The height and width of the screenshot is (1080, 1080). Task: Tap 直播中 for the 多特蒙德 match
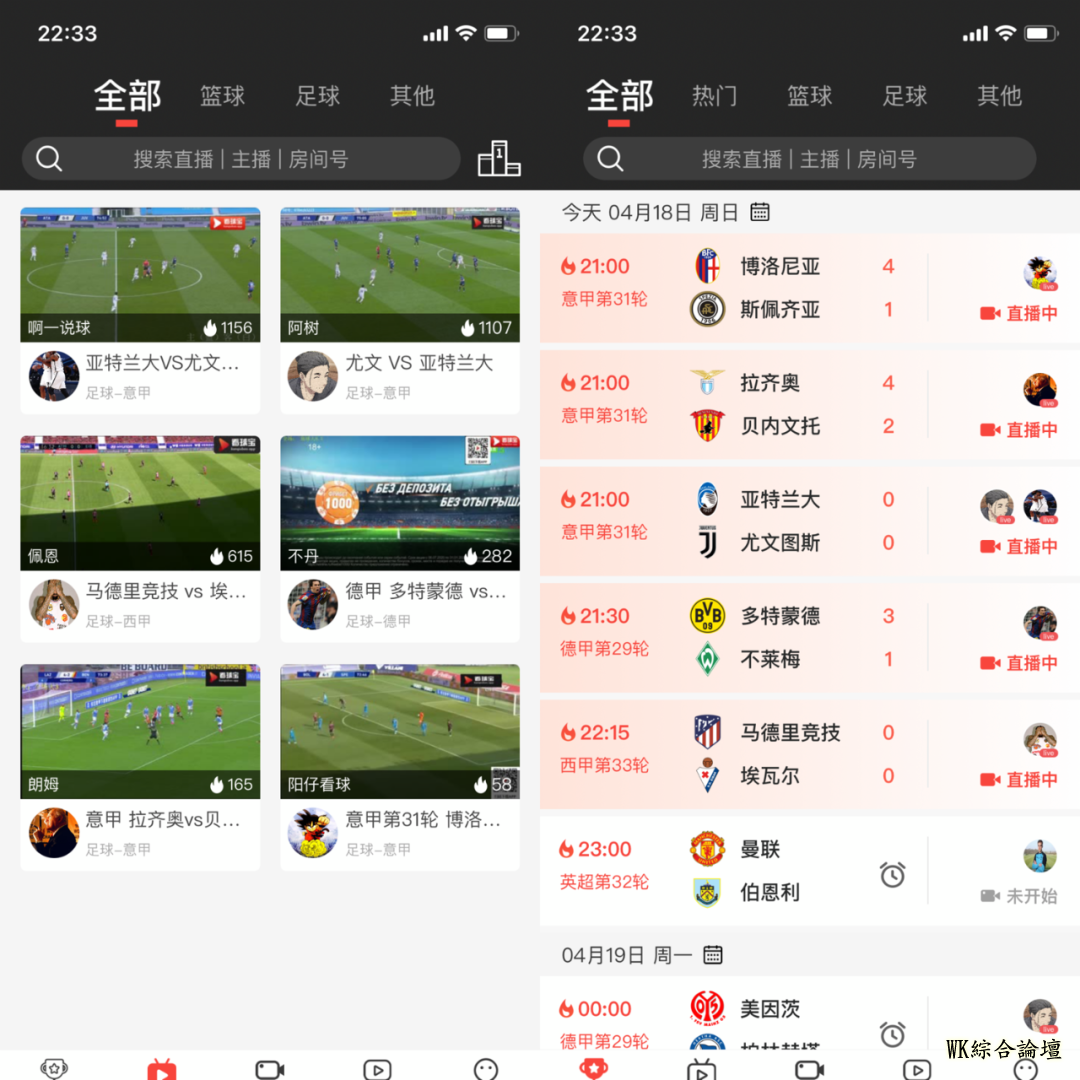click(x=1020, y=663)
